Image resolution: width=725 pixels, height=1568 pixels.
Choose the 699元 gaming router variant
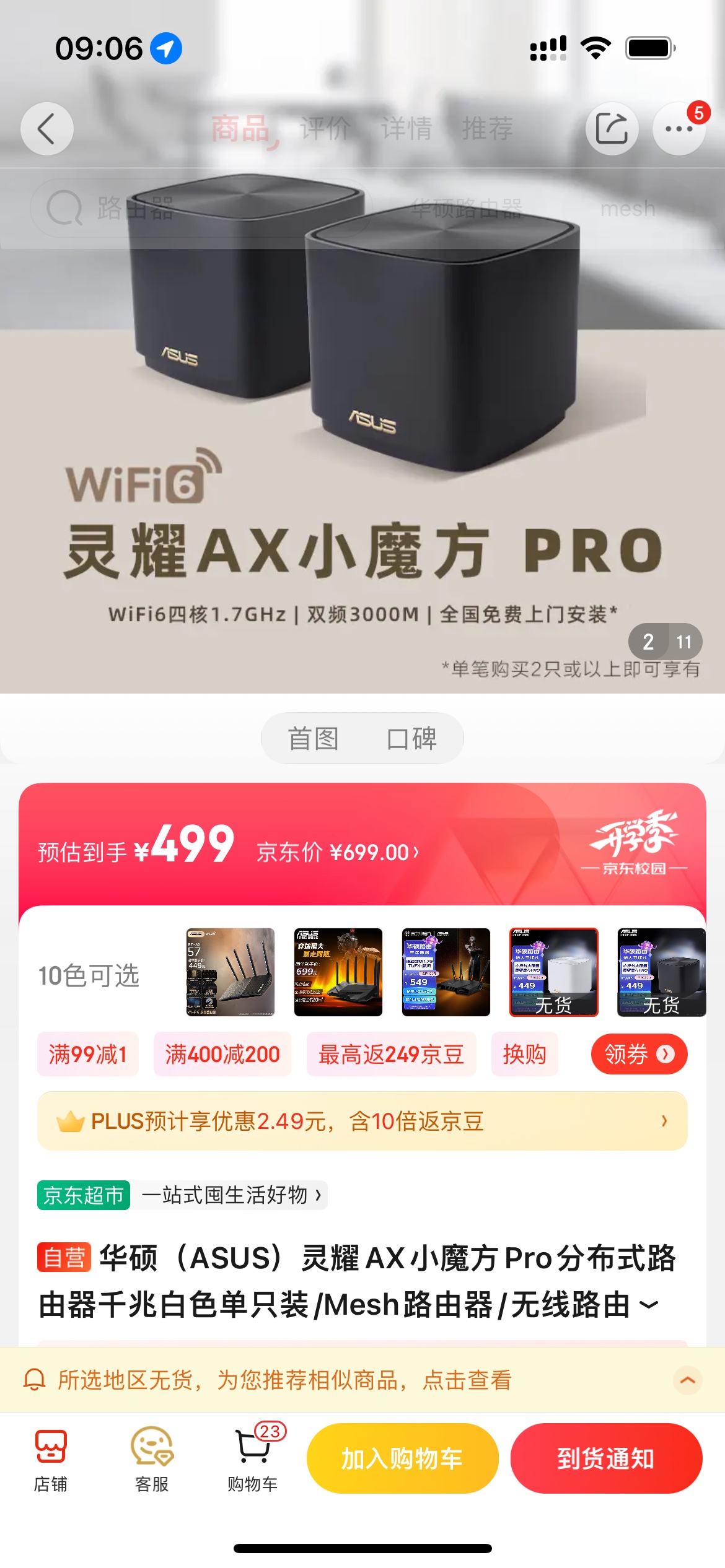pyautogui.click(x=338, y=972)
